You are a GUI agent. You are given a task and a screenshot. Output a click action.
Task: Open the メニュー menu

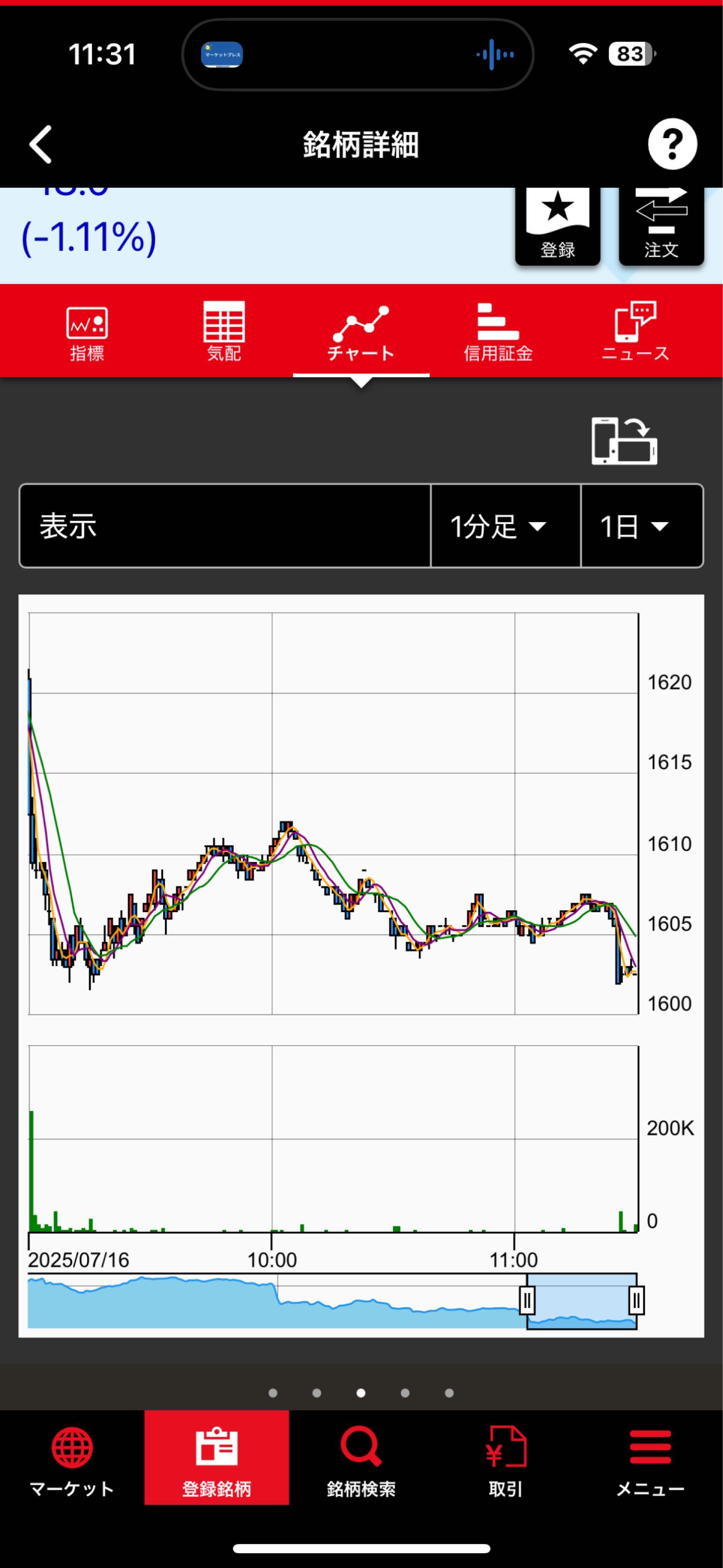650,1458
